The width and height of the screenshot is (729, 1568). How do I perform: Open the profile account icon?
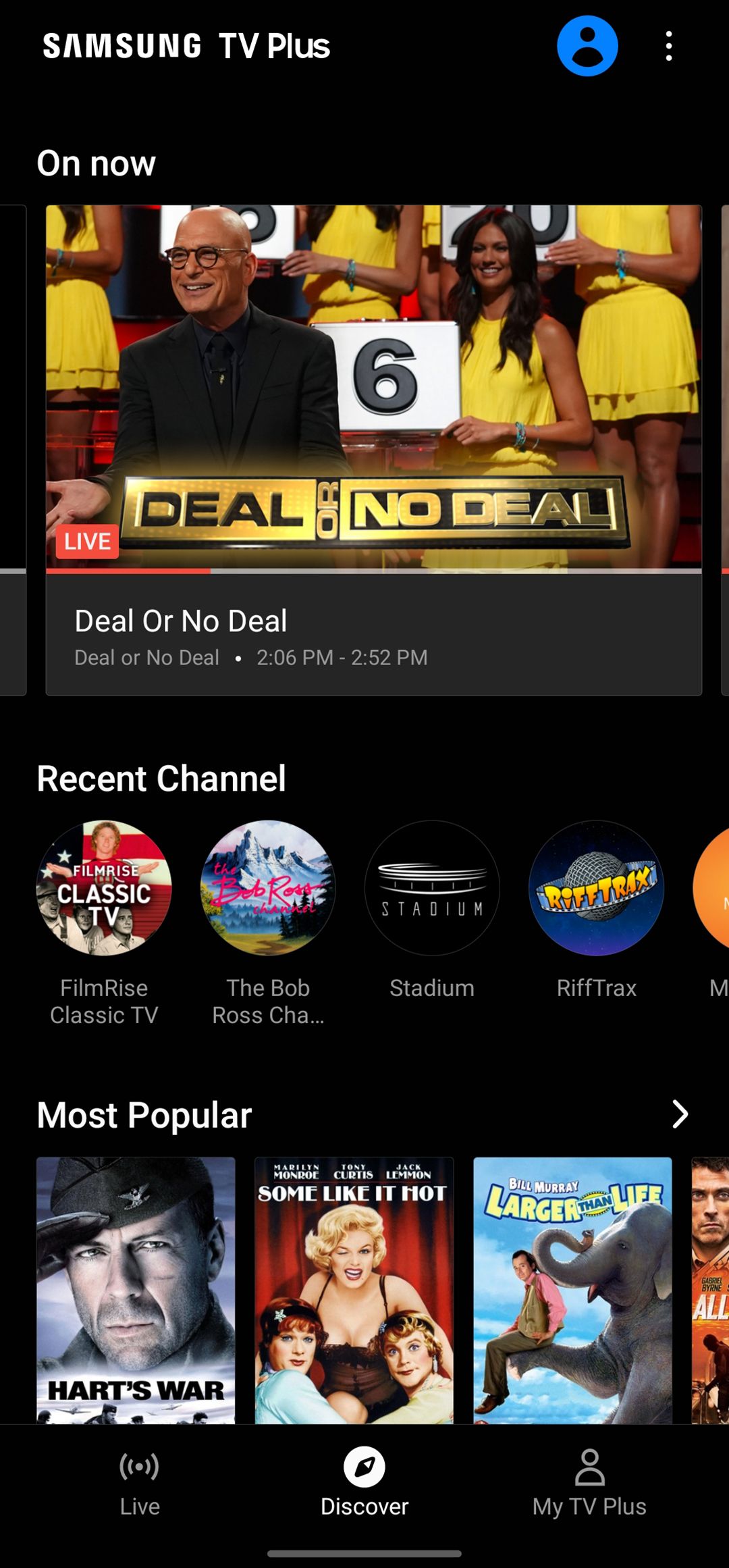coord(587,45)
